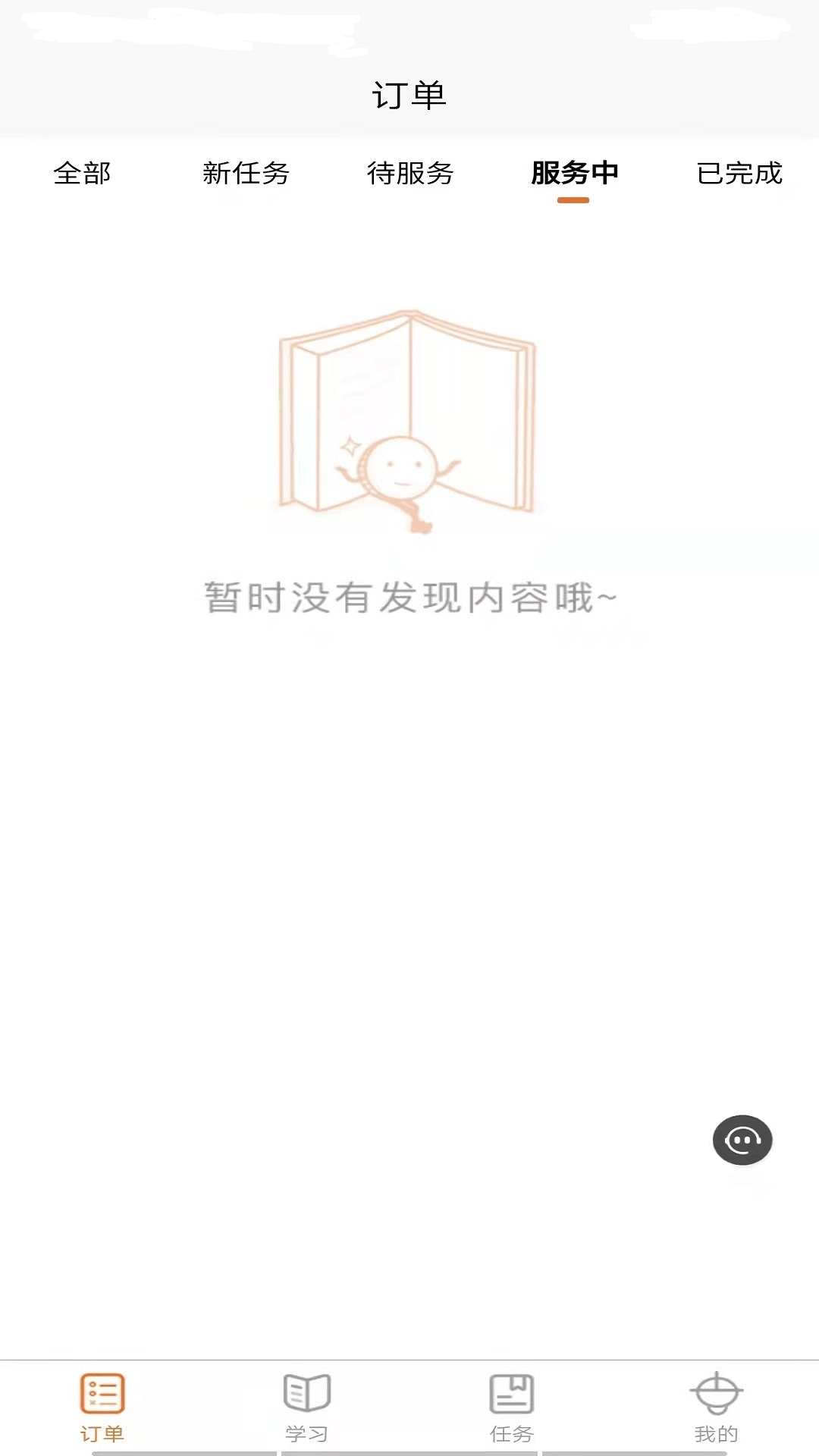The height and width of the screenshot is (1456, 819).
Task: Click the orange underline below 服务中
Action: click(574, 199)
